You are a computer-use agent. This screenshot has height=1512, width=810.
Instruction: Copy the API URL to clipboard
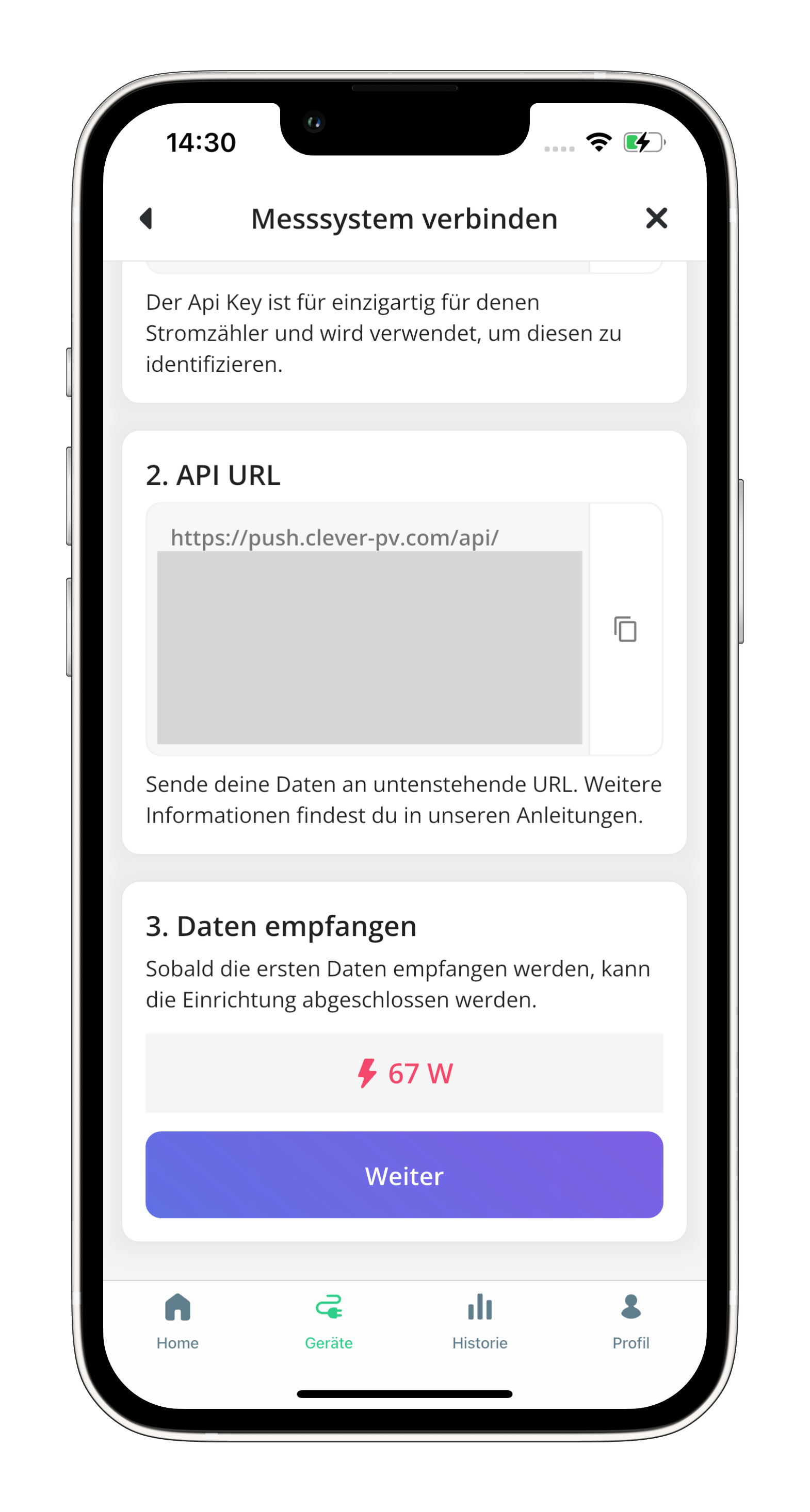coord(625,629)
